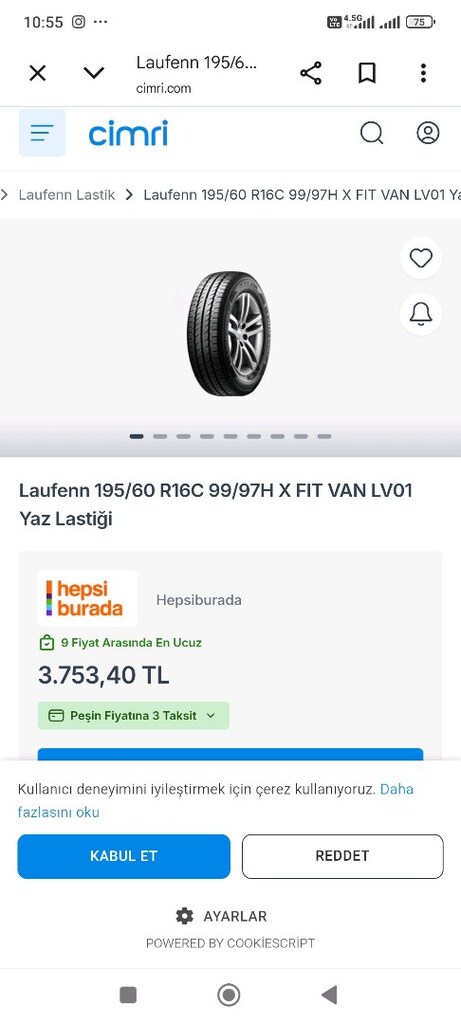The height and width of the screenshot is (1024, 461).
Task: Open the cimri hamburger menu
Action: [42, 133]
